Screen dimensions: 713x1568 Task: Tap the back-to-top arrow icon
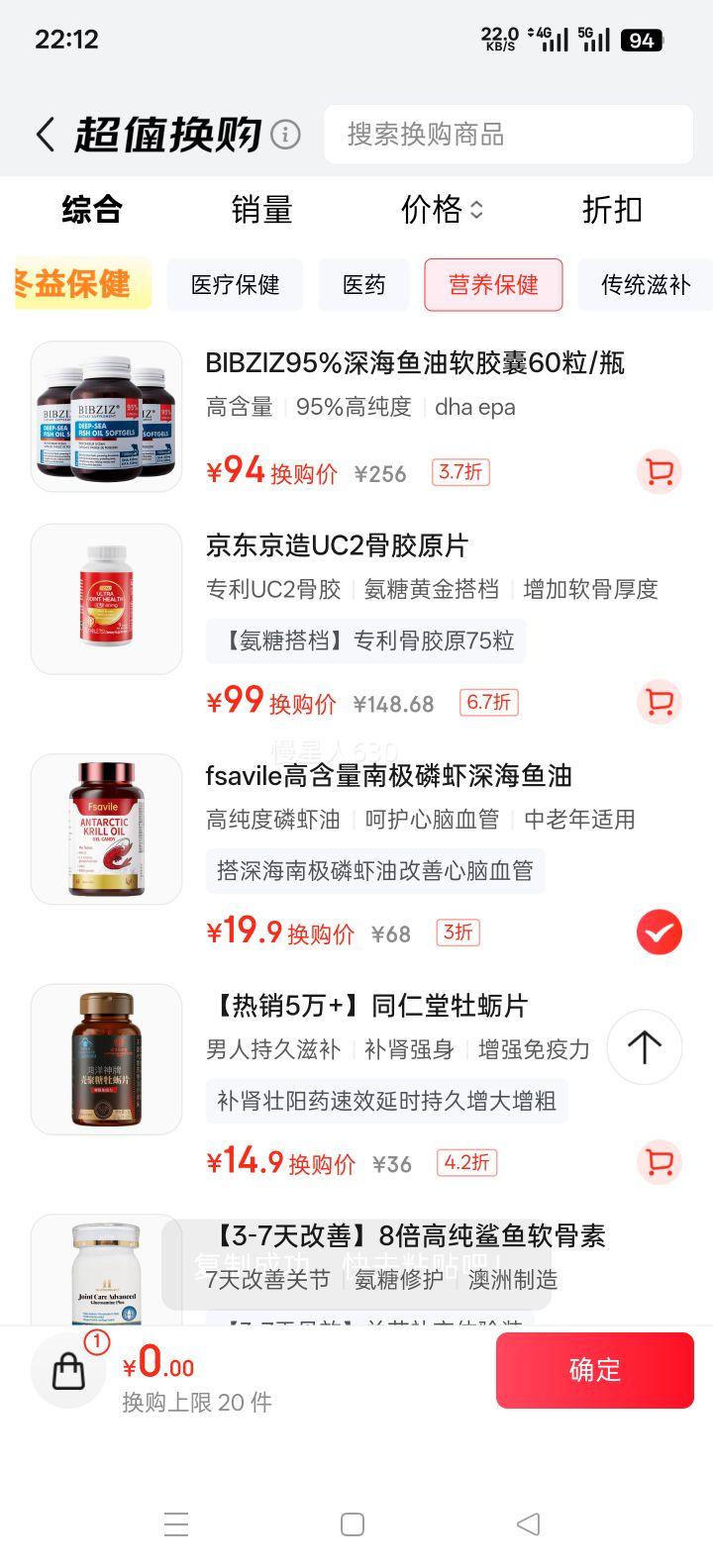(644, 1047)
